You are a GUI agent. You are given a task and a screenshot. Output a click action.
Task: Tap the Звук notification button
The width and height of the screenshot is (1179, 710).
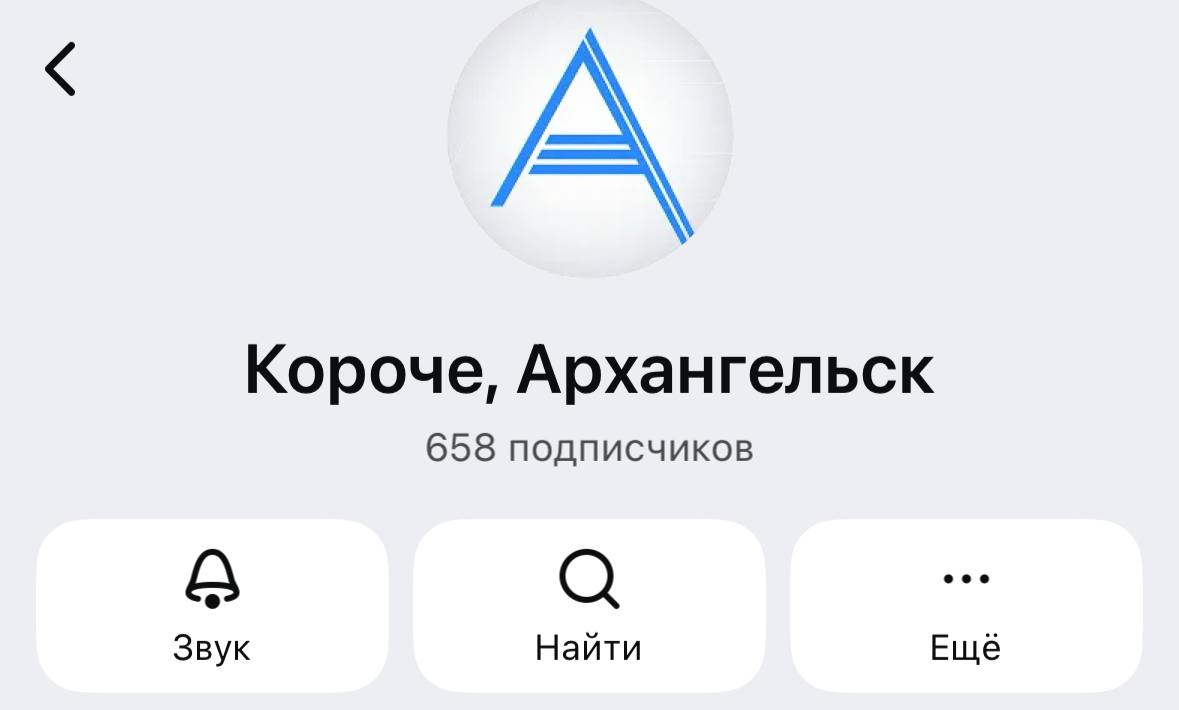tap(212, 605)
